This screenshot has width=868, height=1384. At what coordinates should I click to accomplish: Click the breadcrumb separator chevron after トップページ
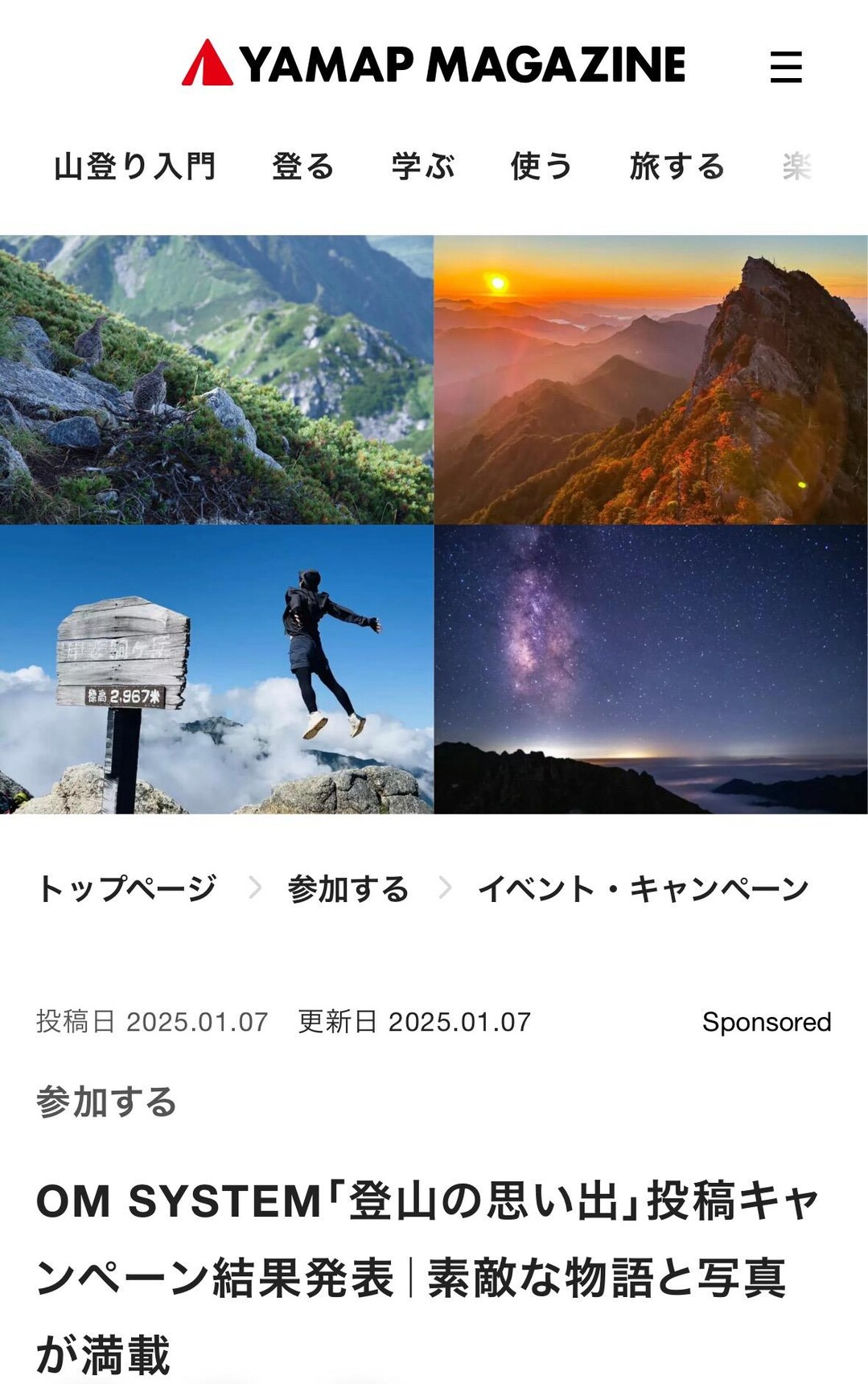[x=257, y=889]
